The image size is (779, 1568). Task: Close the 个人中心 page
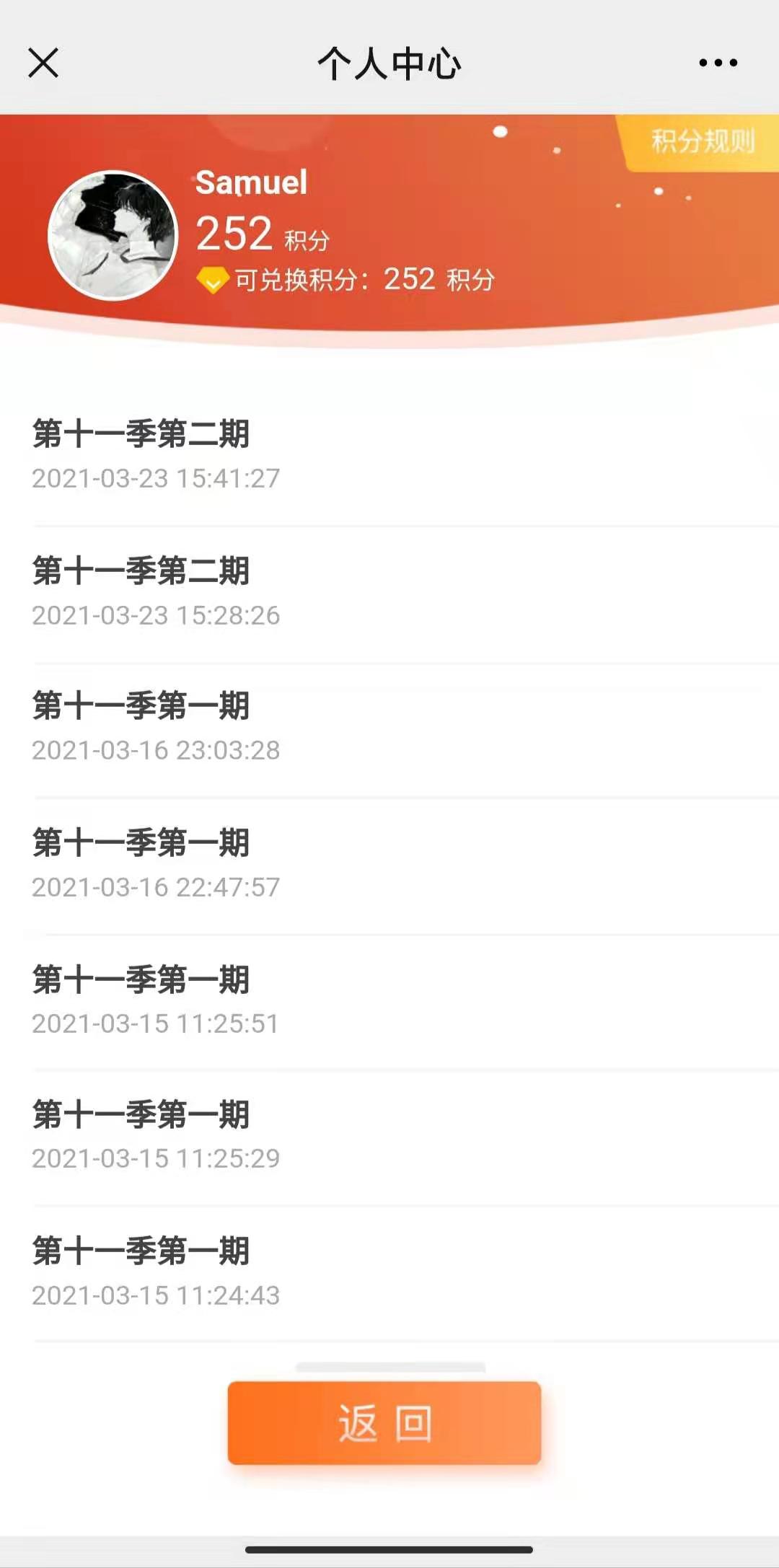click(43, 63)
